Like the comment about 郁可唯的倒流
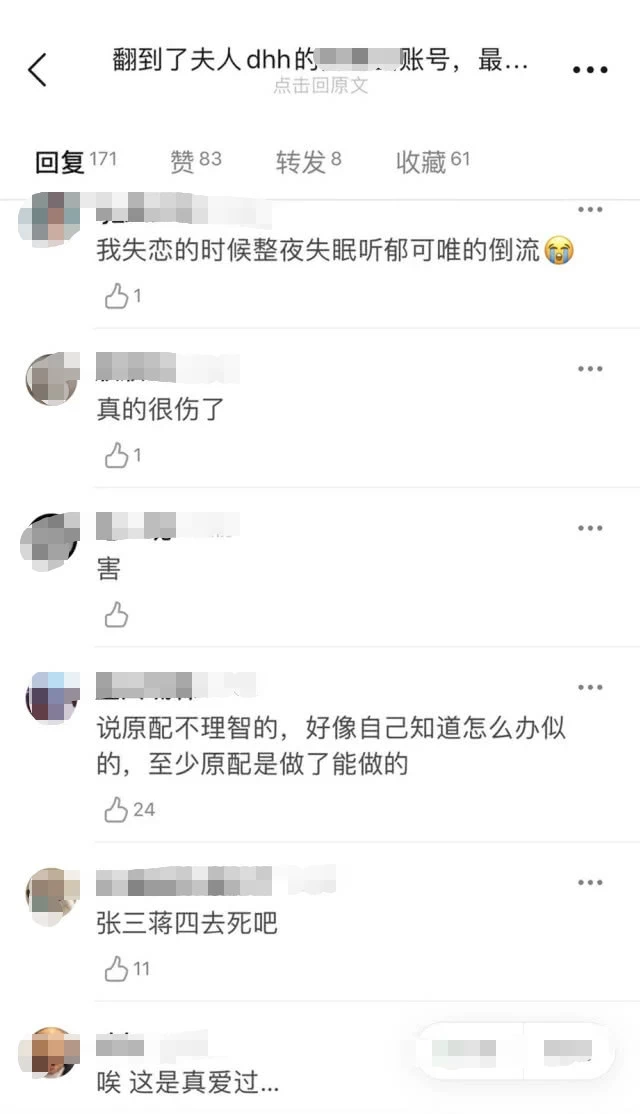This screenshot has height=1114, width=640. pos(117,296)
